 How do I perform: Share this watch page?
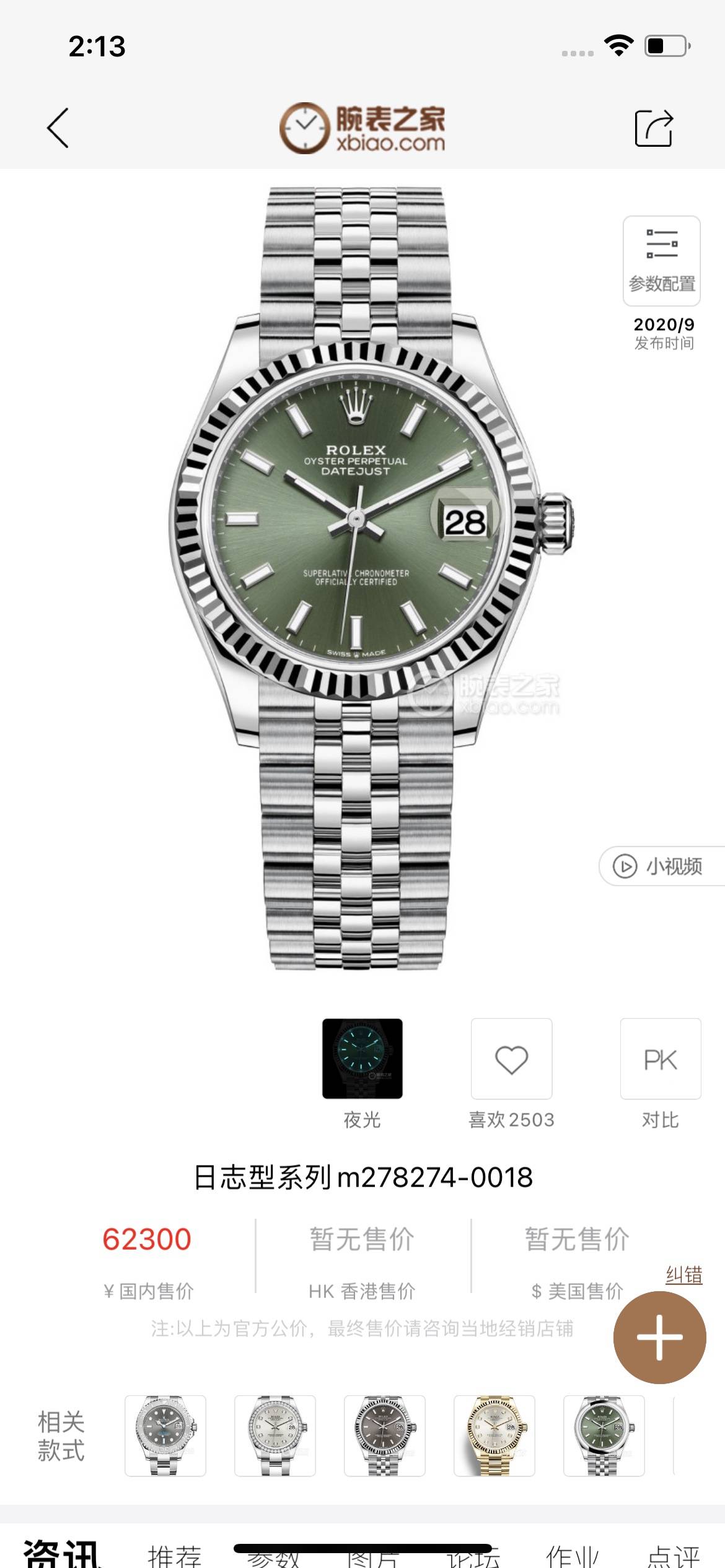pyautogui.click(x=654, y=128)
